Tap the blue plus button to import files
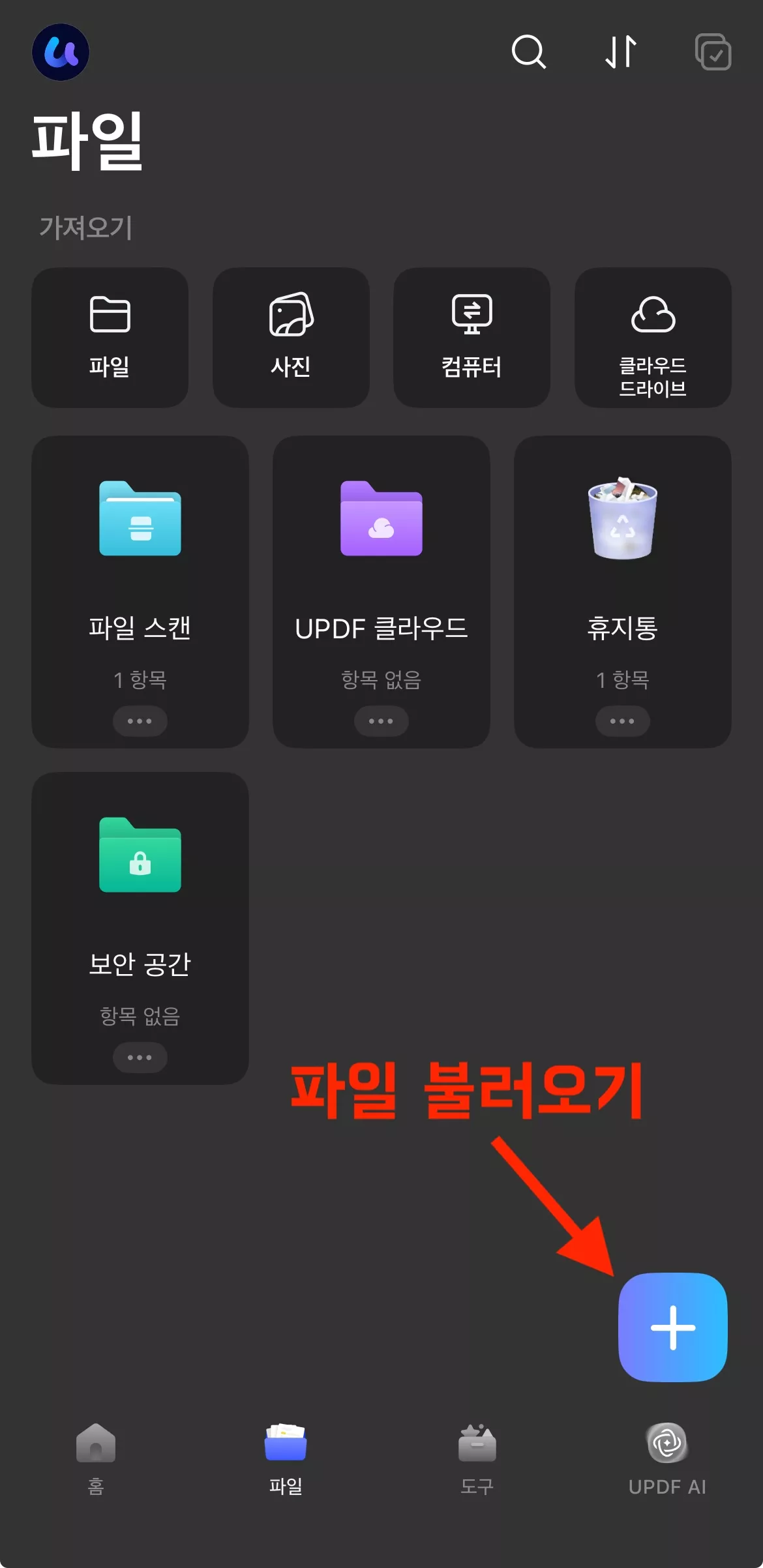This screenshot has width=763, height=1568. coord(673,1328)
